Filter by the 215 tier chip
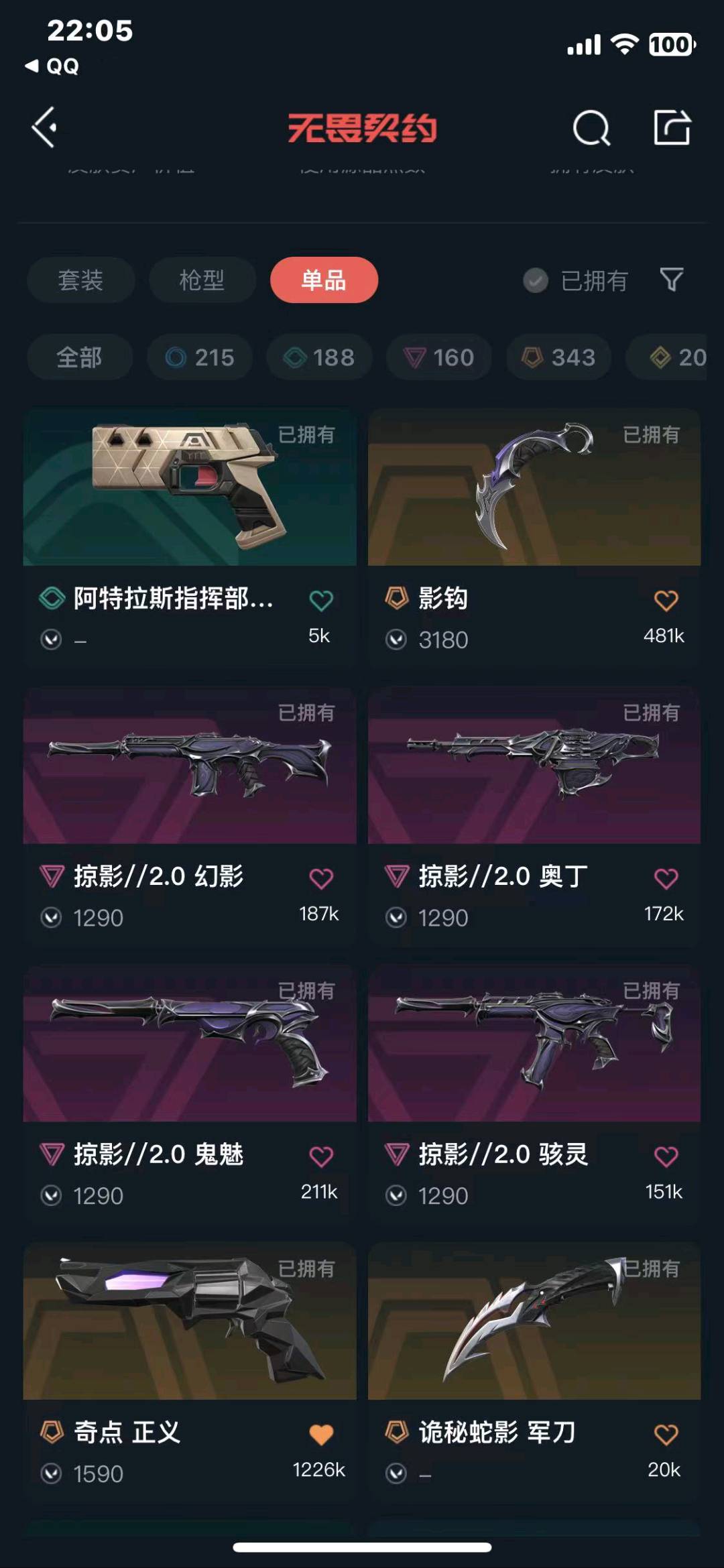 coord(200,357)
